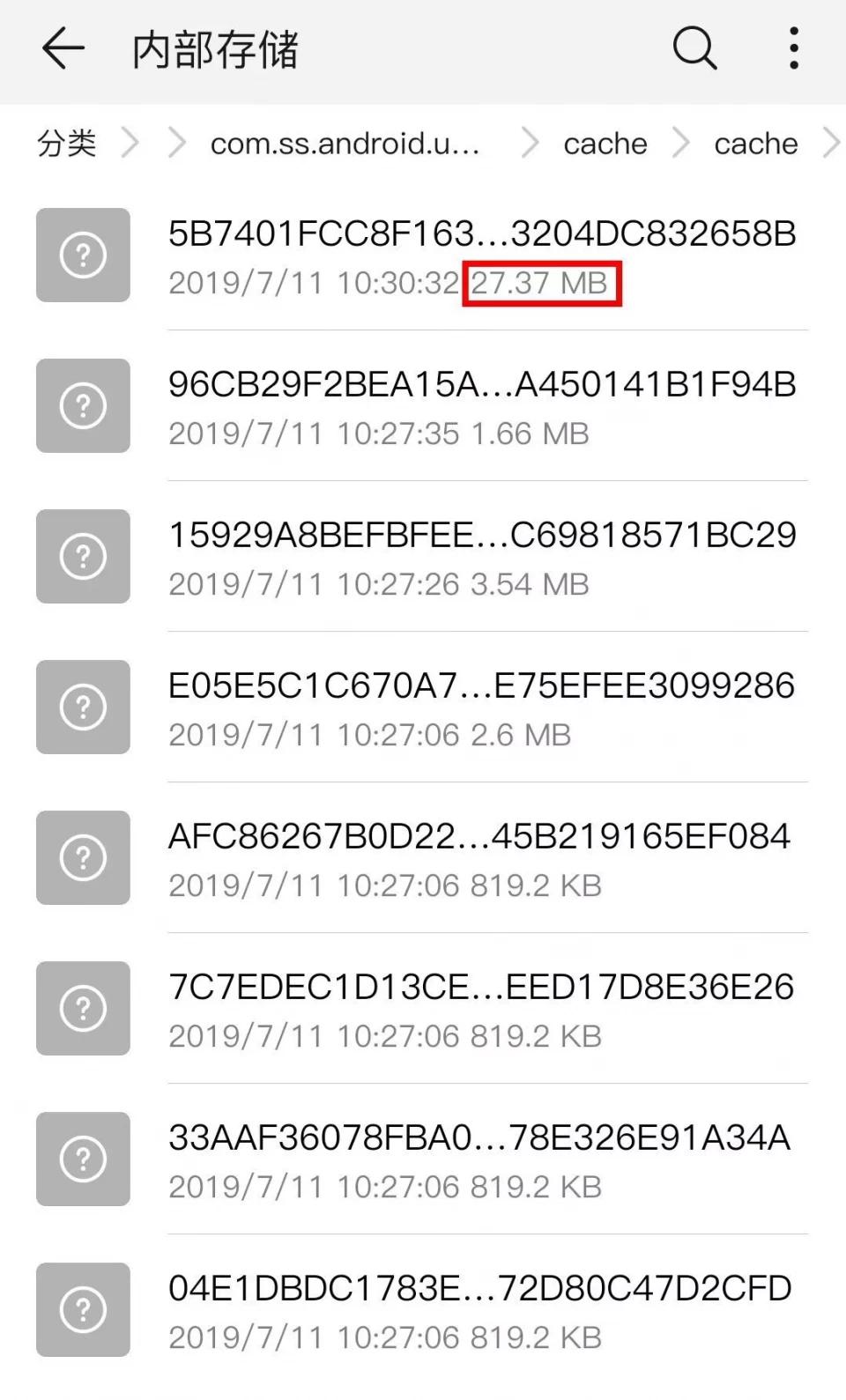This screenshot has width=846, height=1400.
Task: Open the three-dot overflow menu
Action: click(x=794, y=48)
